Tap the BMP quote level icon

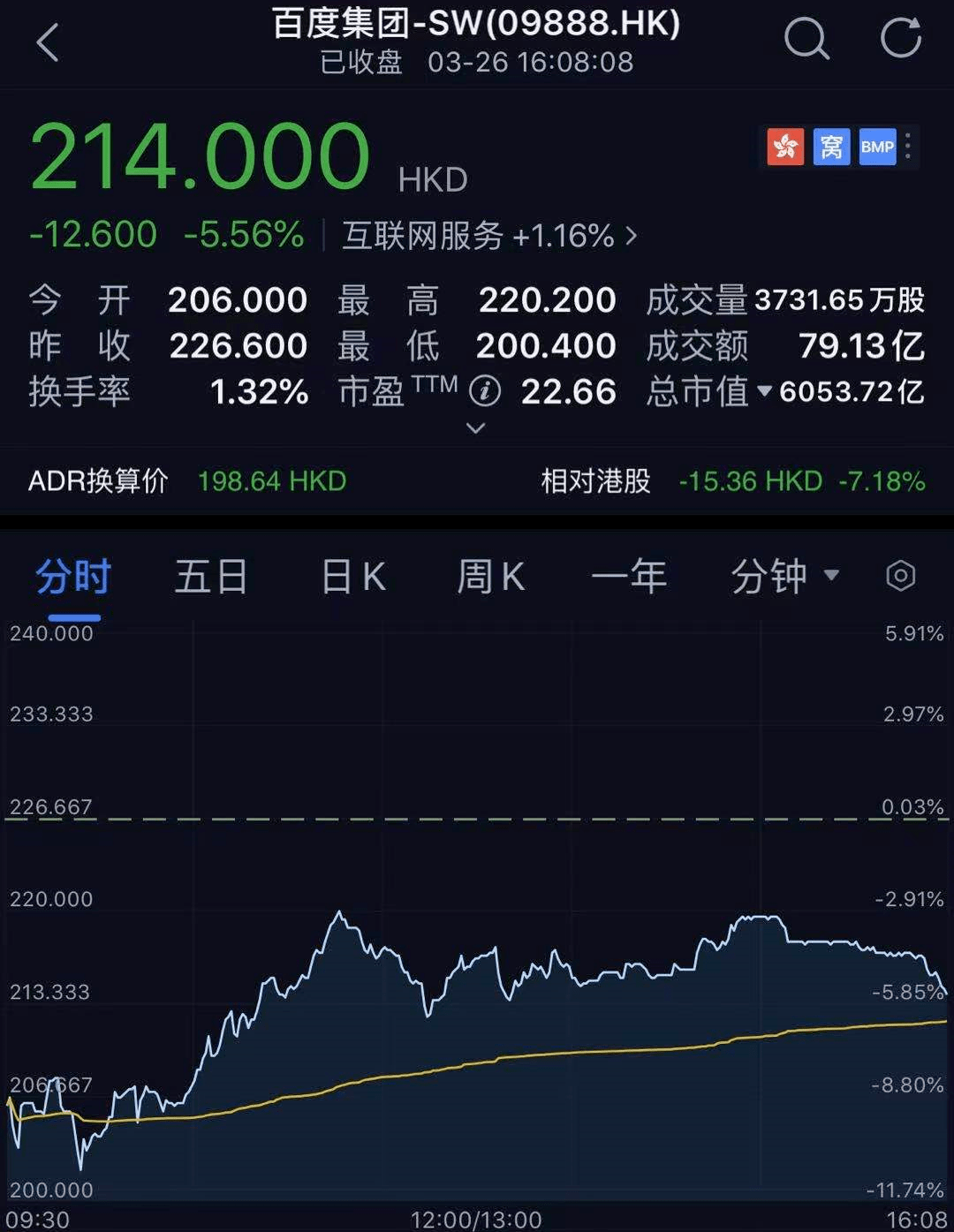click(x=877, y=147)
